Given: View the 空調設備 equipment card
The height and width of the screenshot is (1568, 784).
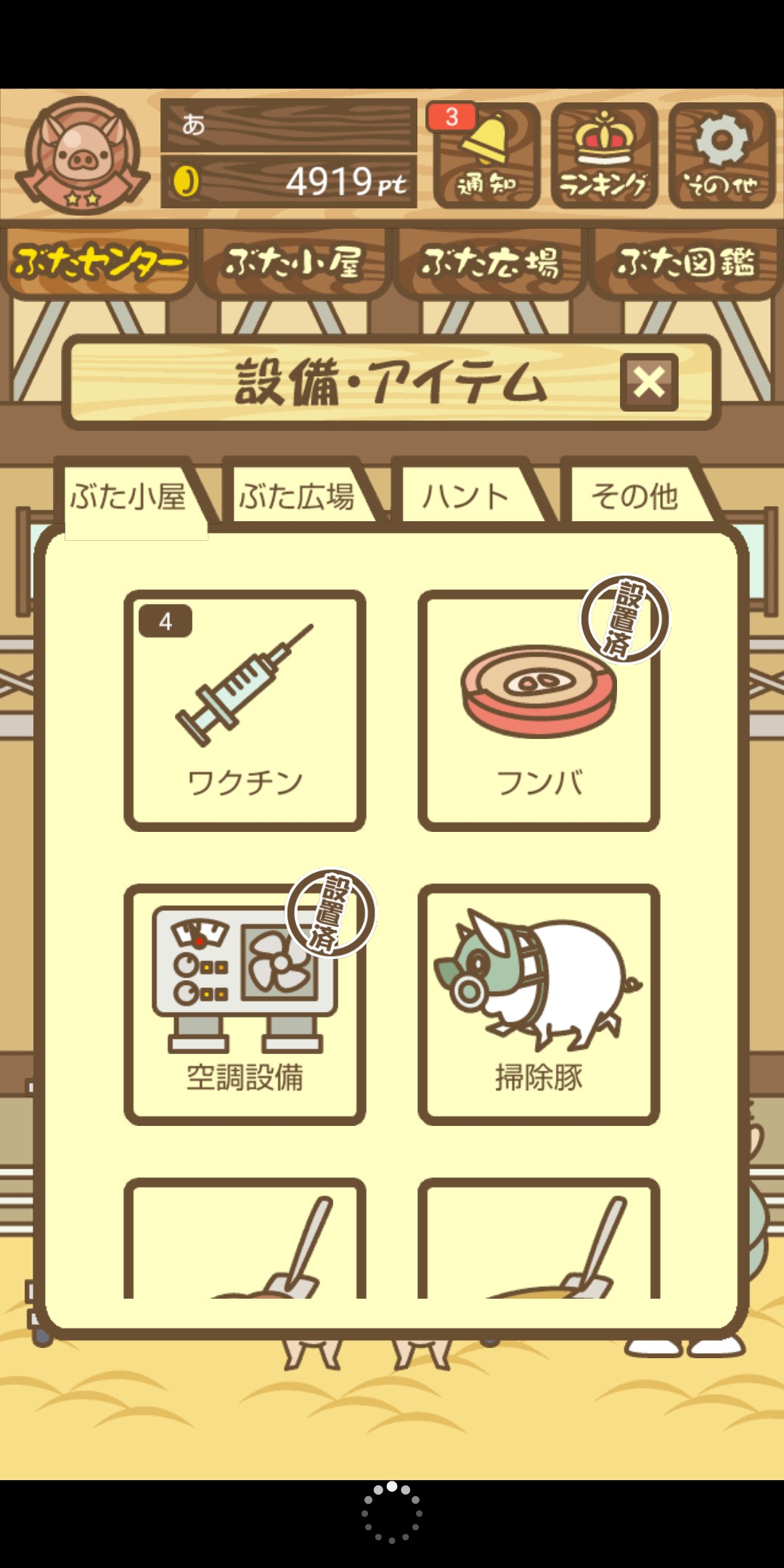Looking at the screenshot, I should (245, 1005).
